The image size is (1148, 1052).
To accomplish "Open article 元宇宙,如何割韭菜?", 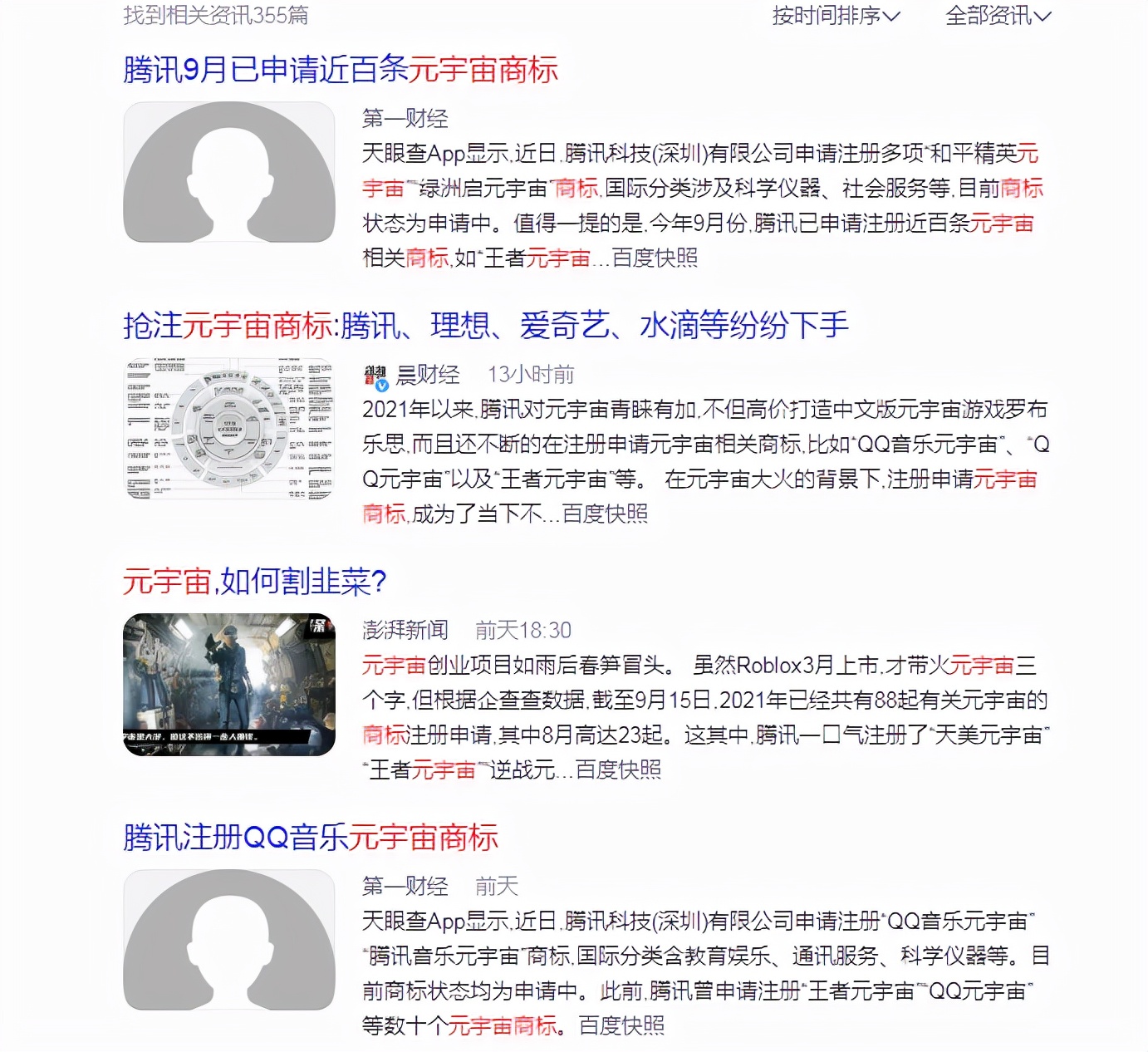I will pos(254,582).
